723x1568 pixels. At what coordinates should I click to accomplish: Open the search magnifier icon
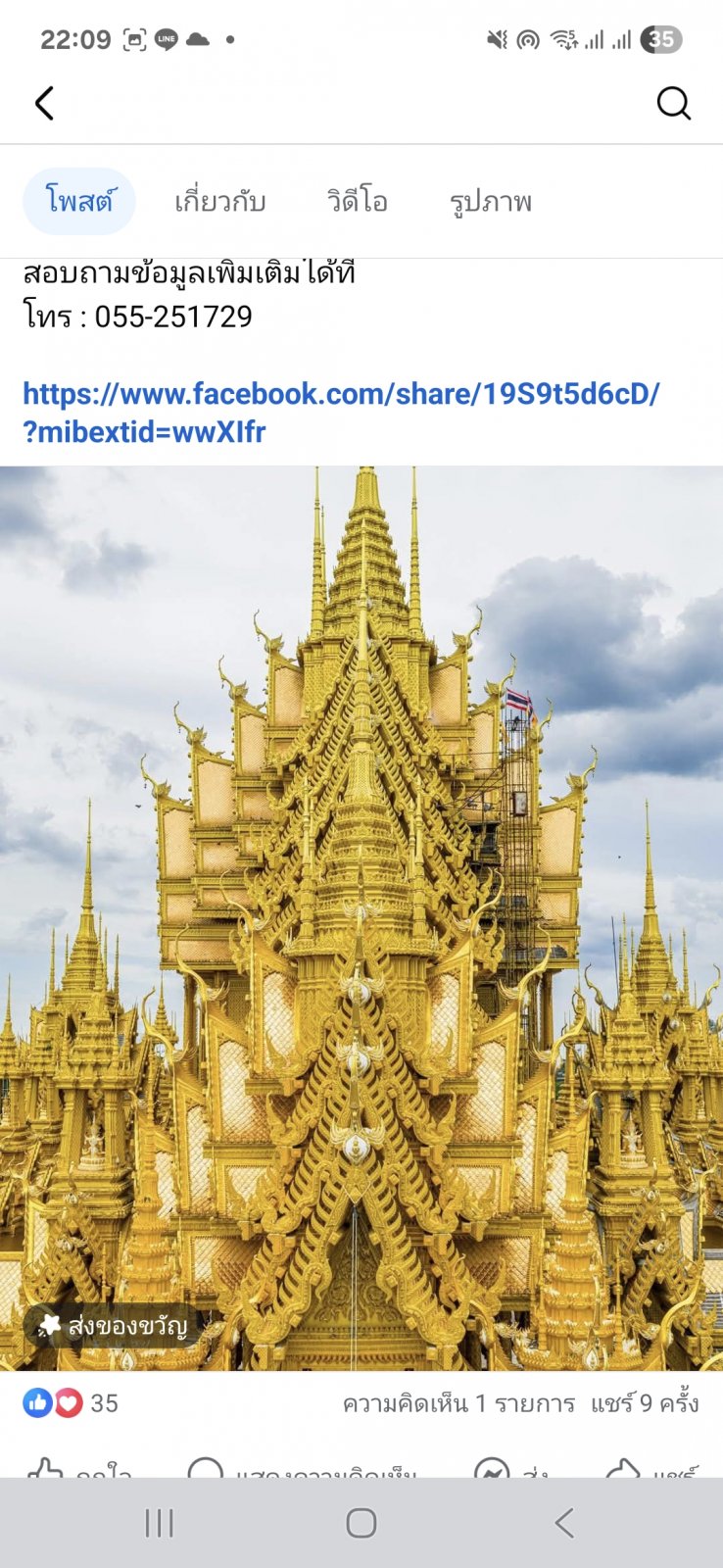pos(673,103)
